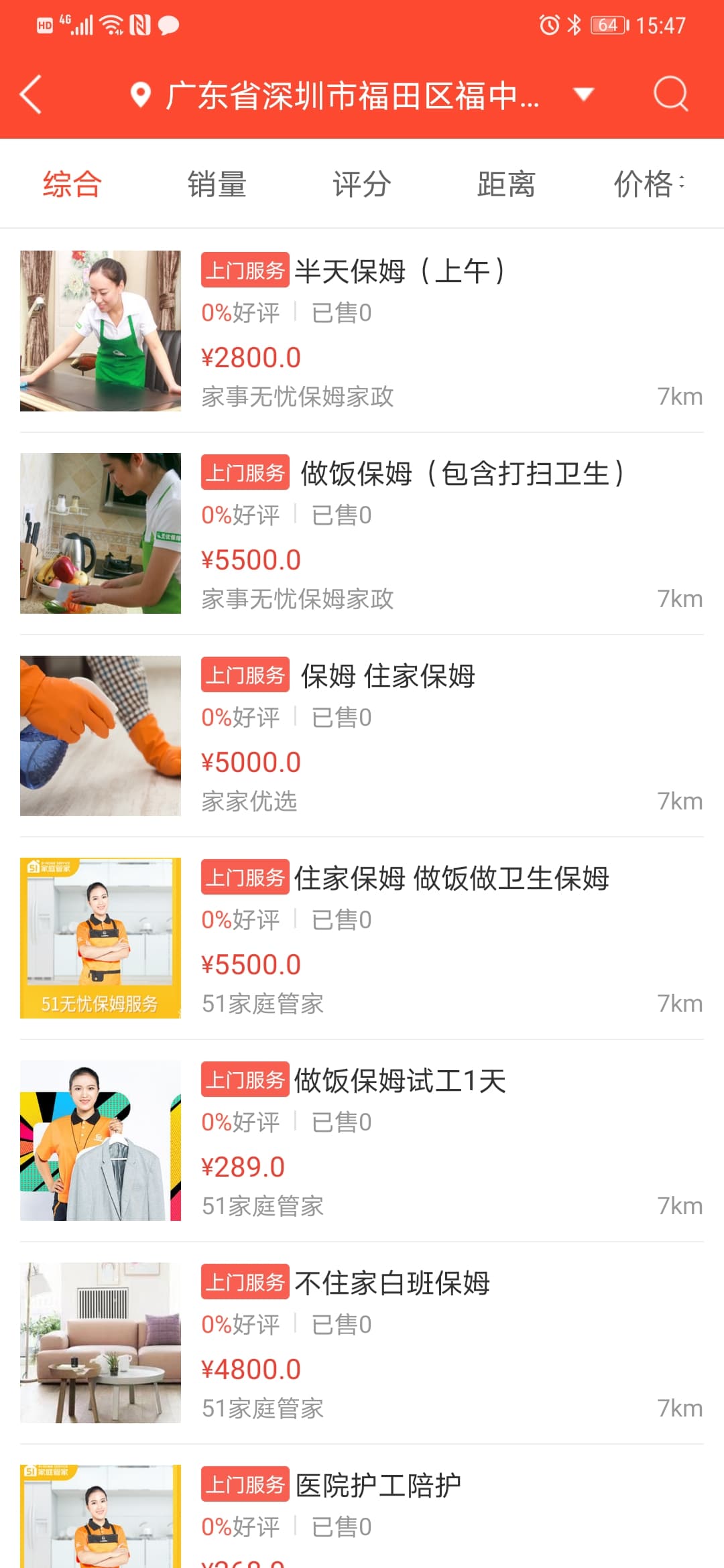Click the location pin icon in the header

pos(139,95)
